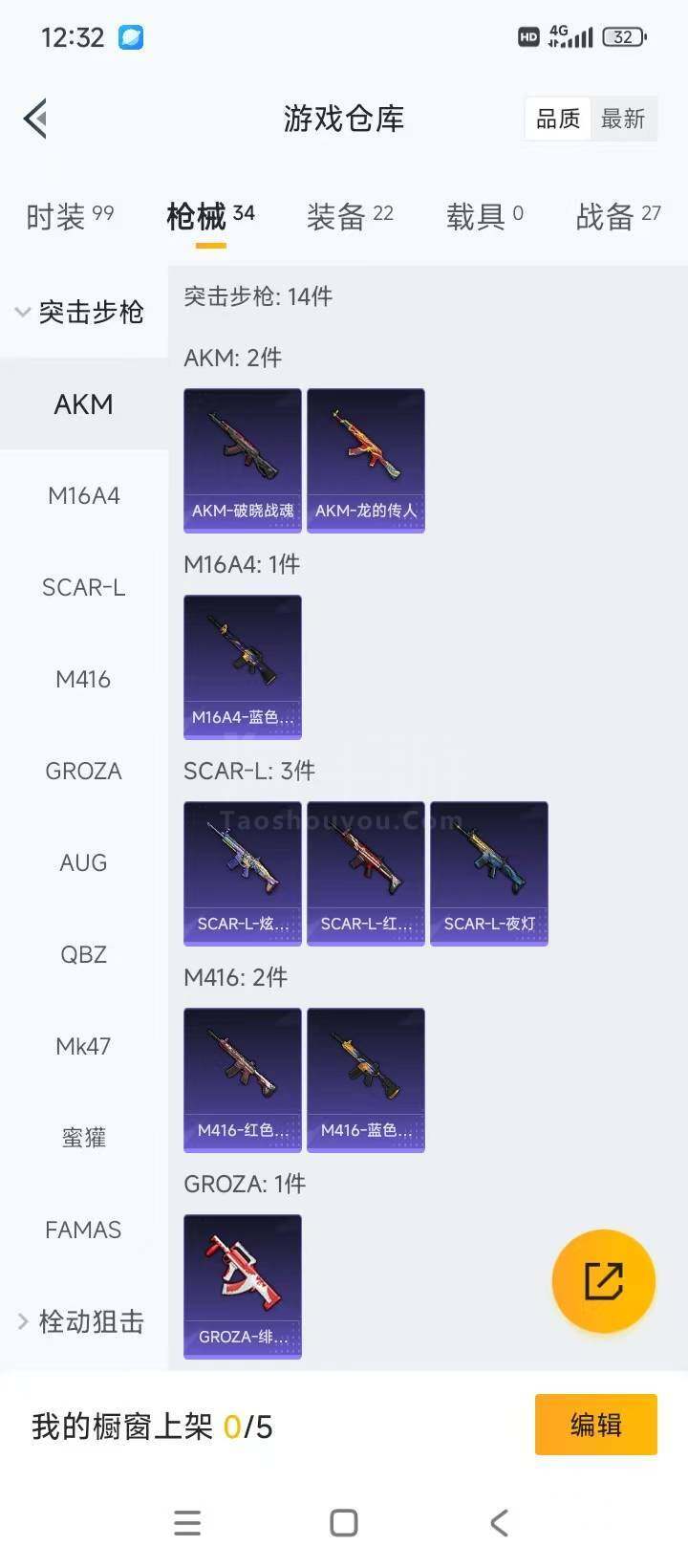The height and width of the screenshot is (1568, 688).
Task: Open the AKM-龙的传人 skin tile
Action: [366, 460]
